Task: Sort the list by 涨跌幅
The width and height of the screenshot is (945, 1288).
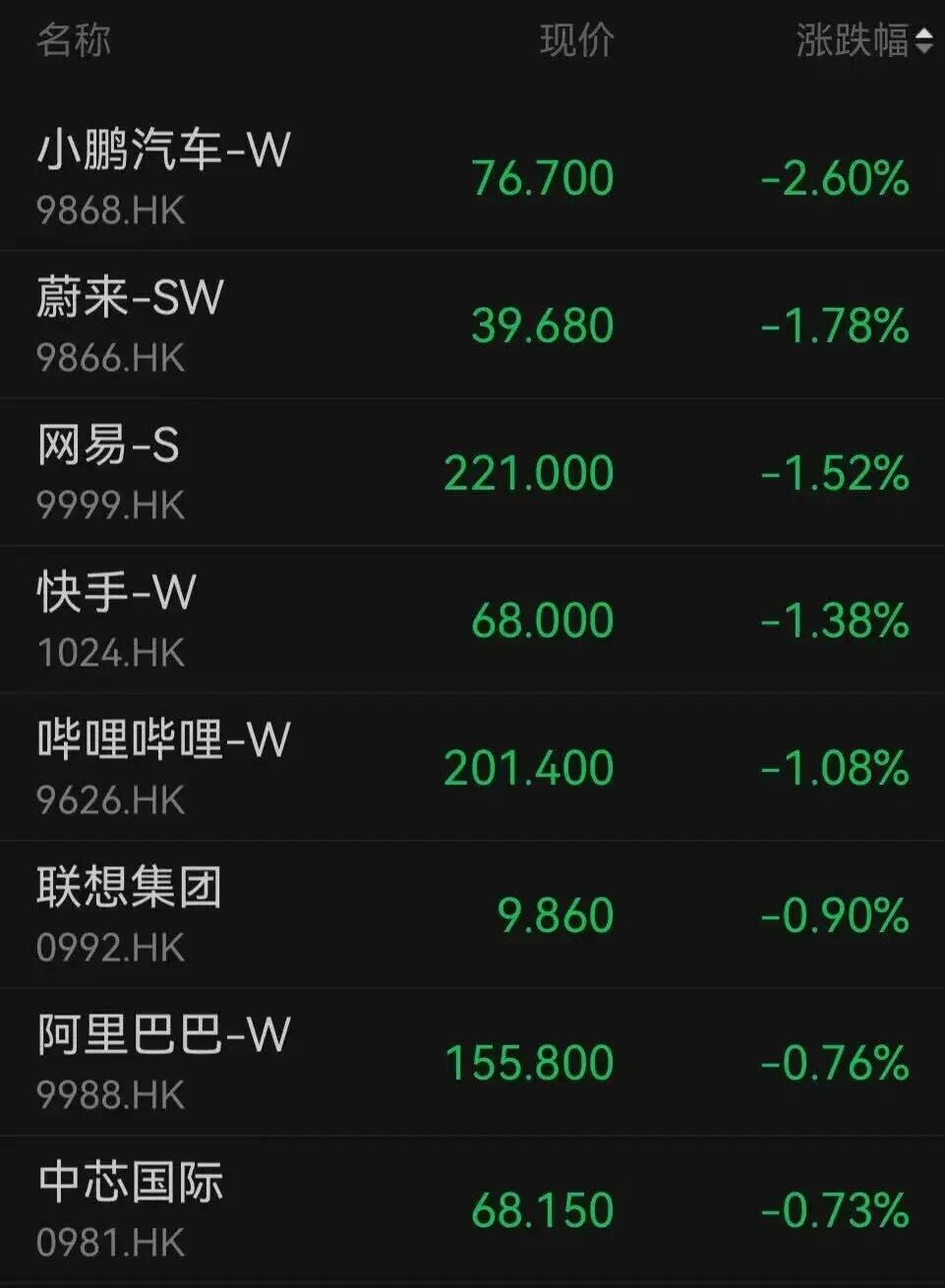Action: tap(863, 41)
